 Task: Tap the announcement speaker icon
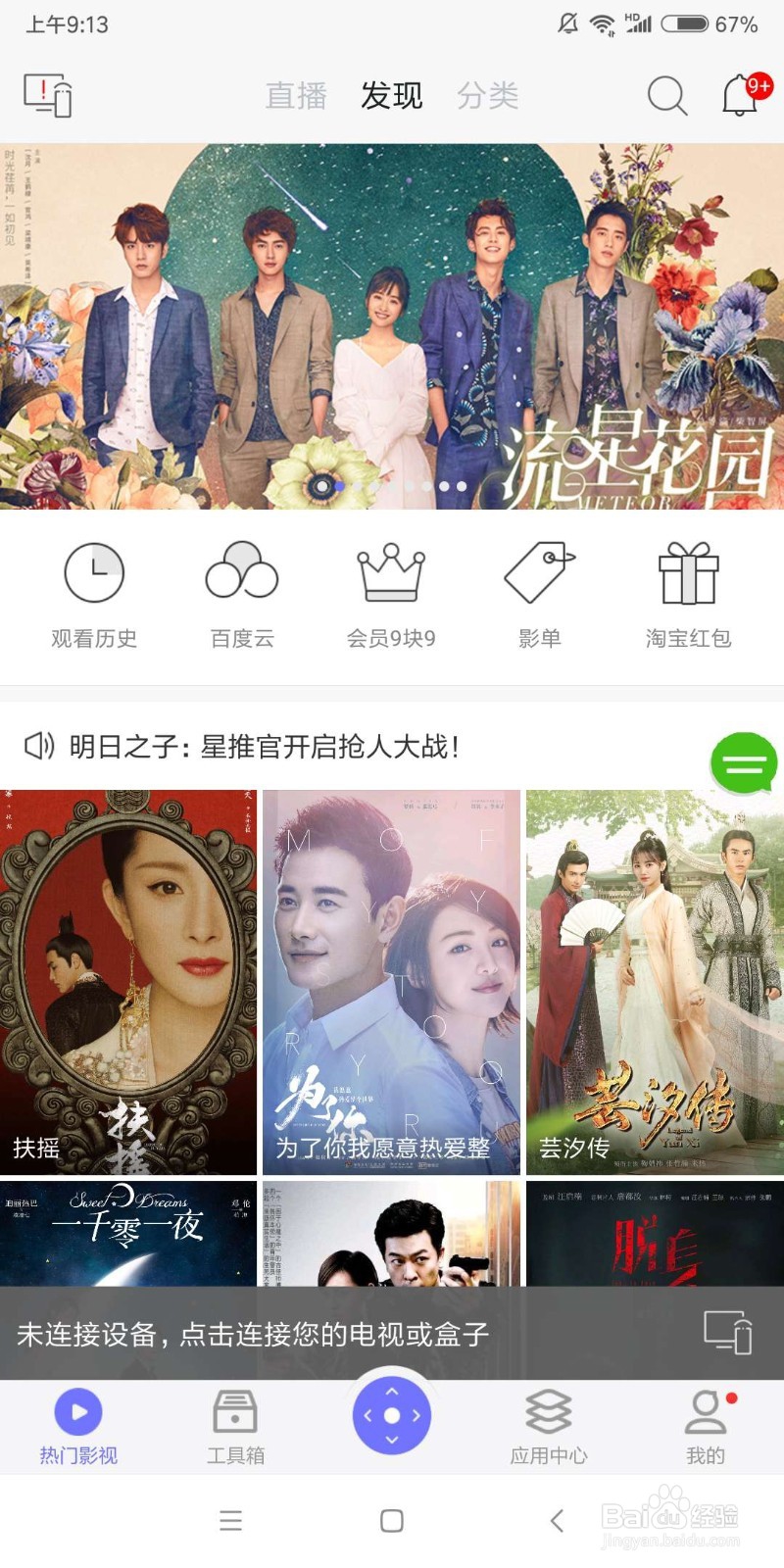point(37,748)
